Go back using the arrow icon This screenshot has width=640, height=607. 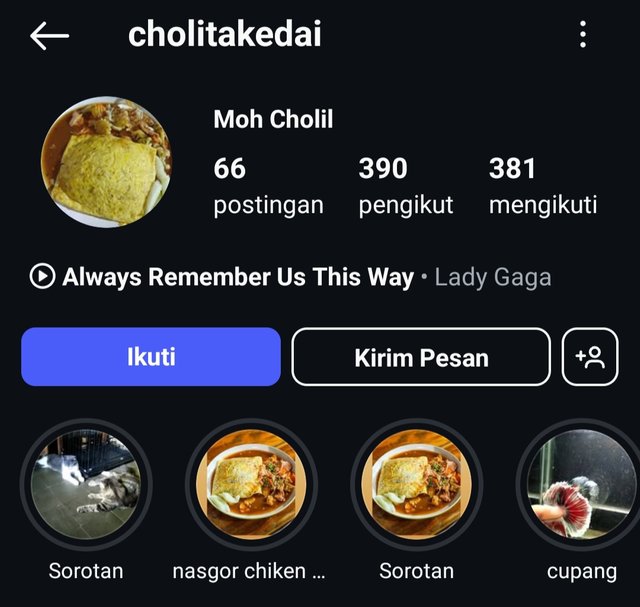[x=49, y=37]
